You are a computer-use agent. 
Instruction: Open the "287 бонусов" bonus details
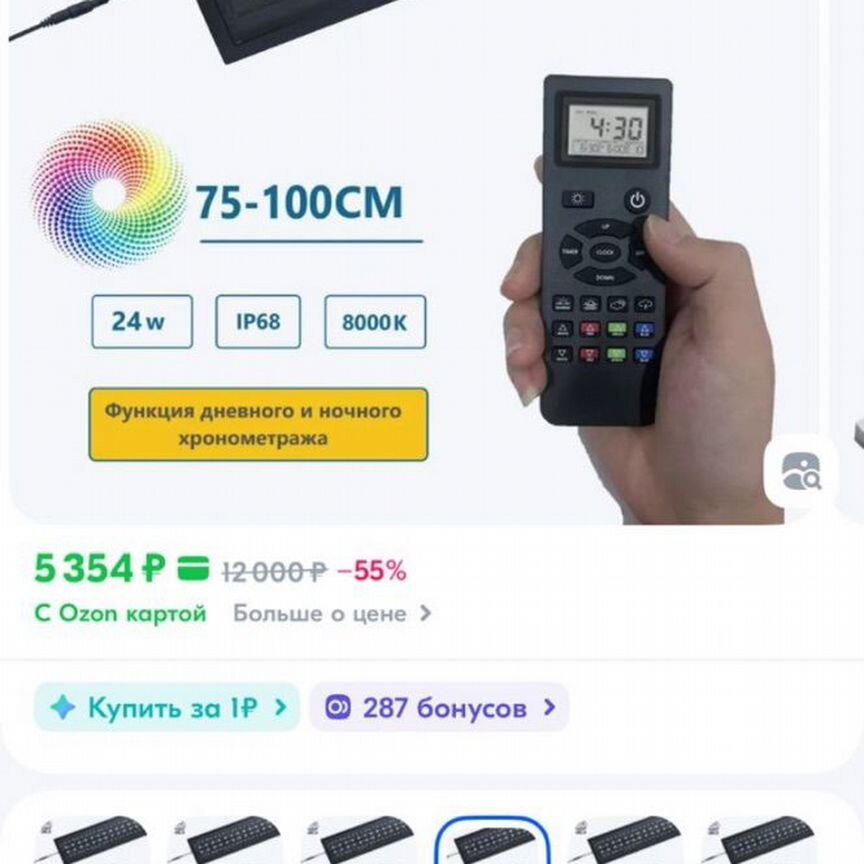(x=439, y=708)
